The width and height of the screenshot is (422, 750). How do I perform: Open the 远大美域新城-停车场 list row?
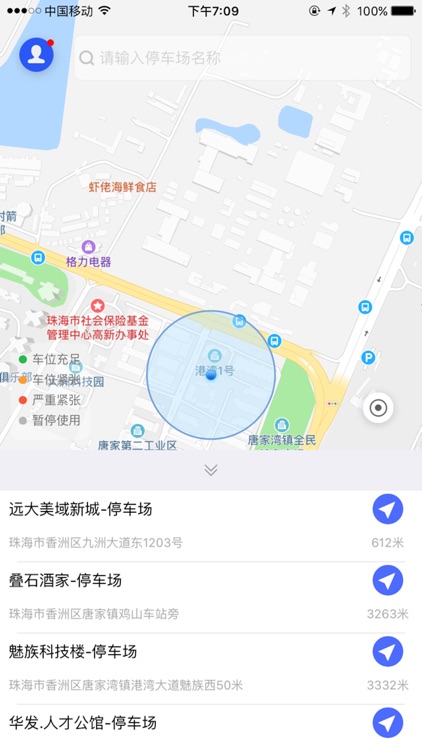(x=211, y=526)
